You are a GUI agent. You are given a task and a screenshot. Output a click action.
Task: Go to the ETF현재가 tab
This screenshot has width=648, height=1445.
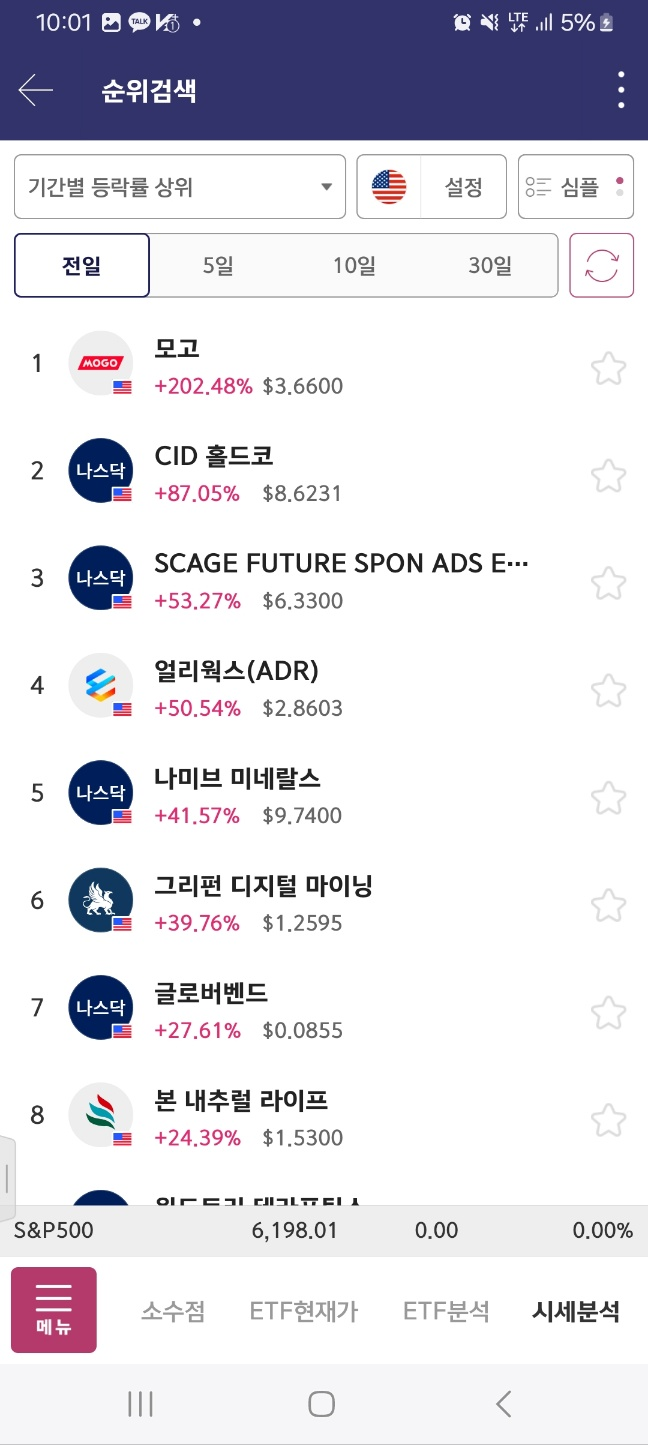click(304, 1311)
